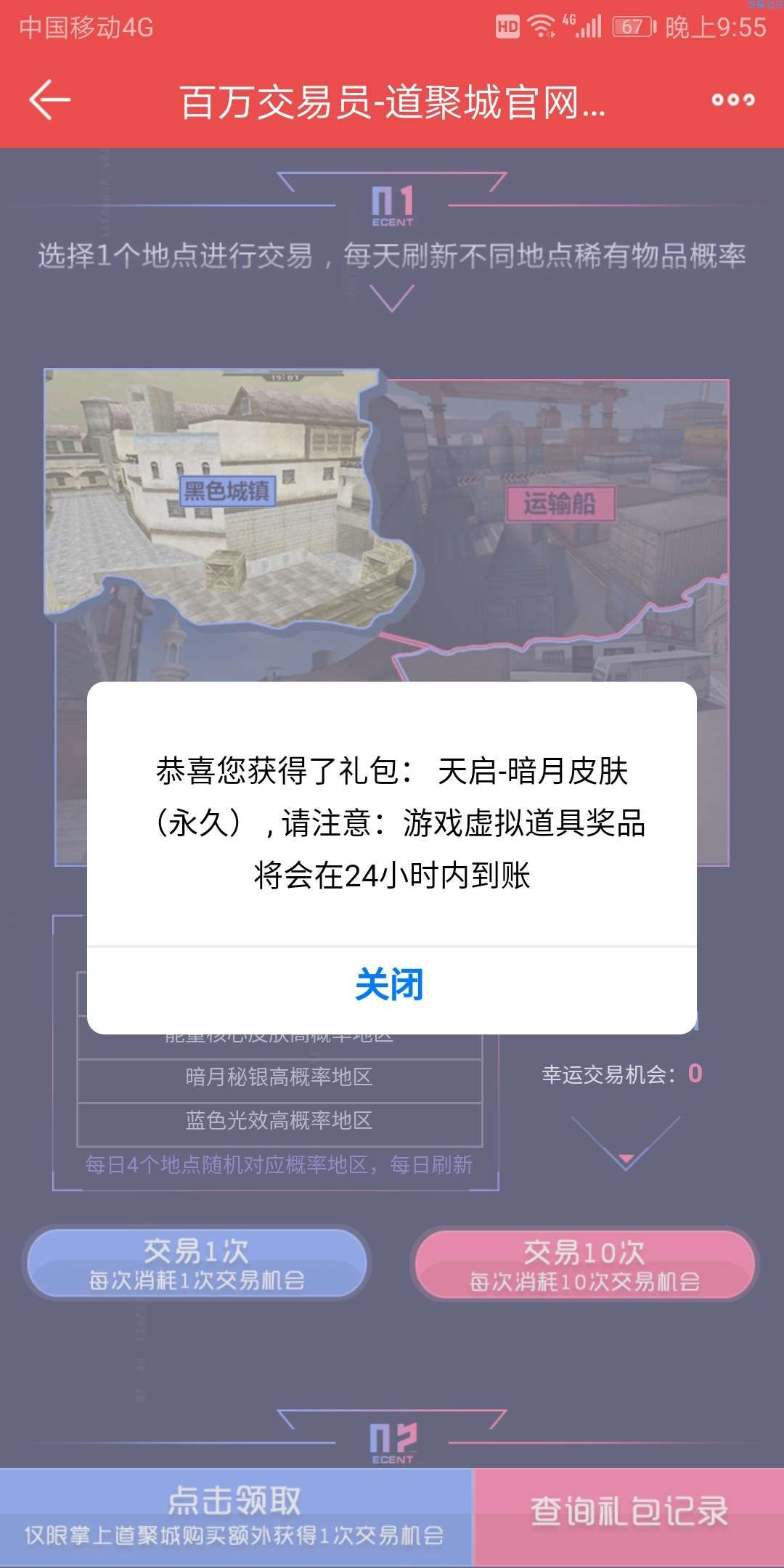This screenshot has height=1568, width=784.
Task: Go back using the top-left arrow
Action: pos(49,100)
